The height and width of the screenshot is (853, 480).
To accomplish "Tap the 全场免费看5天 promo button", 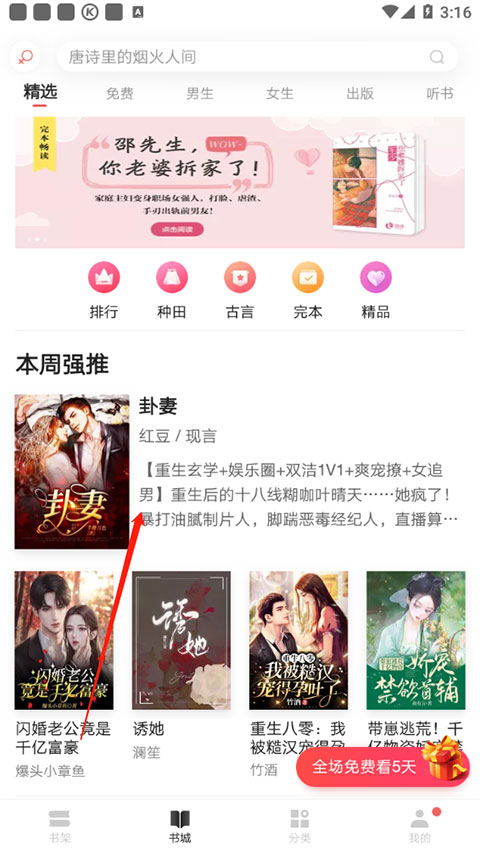I will coord(383,767).
